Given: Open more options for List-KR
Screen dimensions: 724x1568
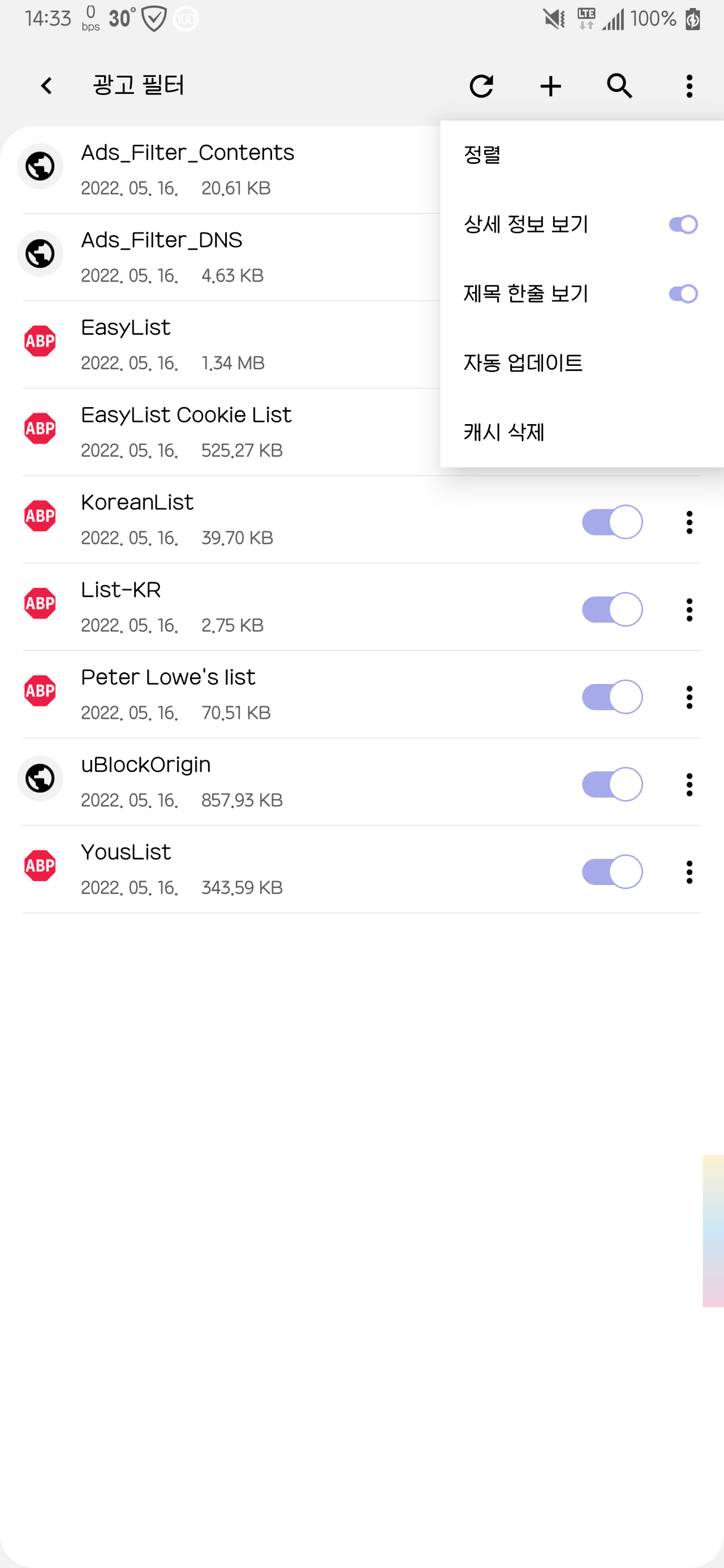Looking at the screenshot, I should pos(689,610).
